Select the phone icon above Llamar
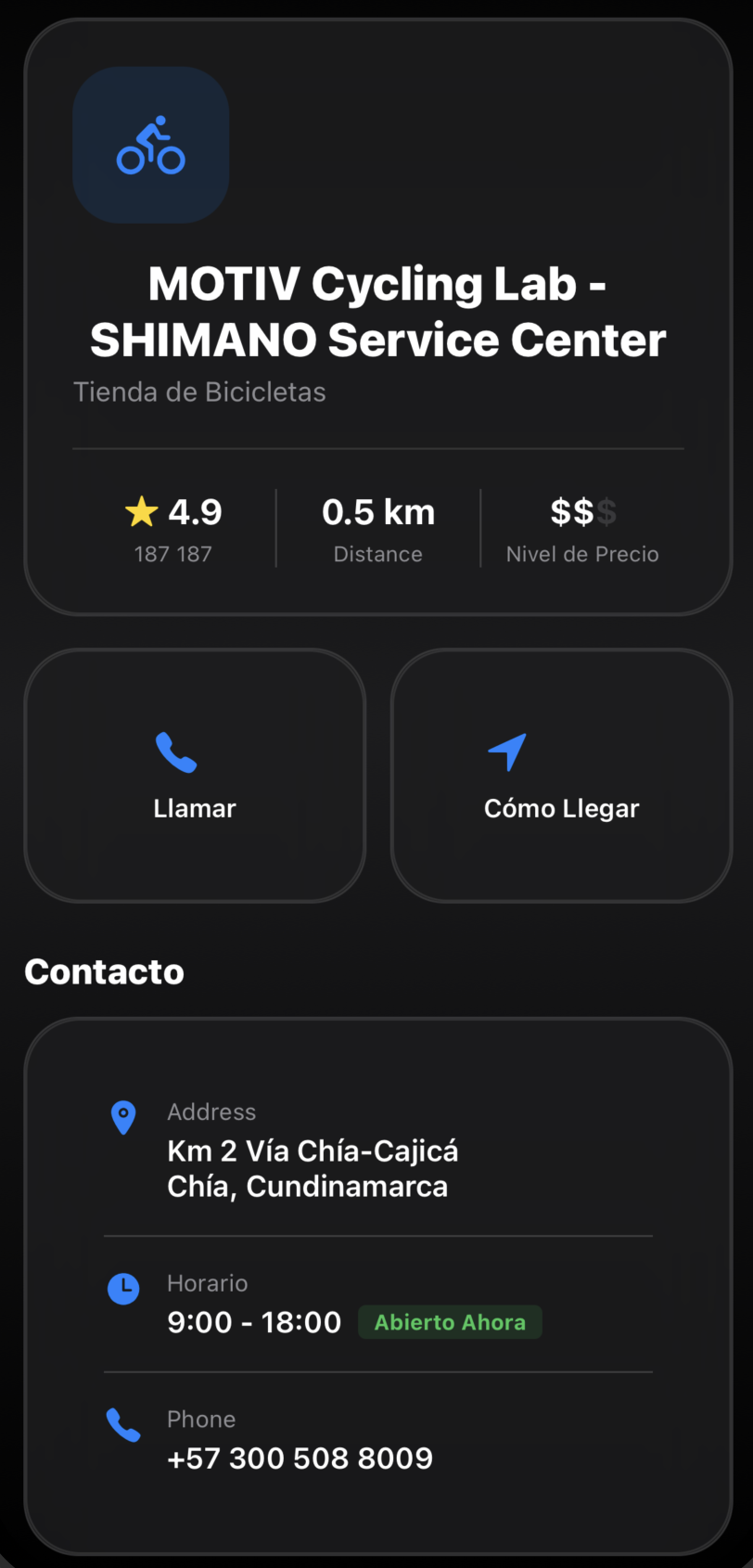The image size is (753, 1568). (x=177, y=752)
